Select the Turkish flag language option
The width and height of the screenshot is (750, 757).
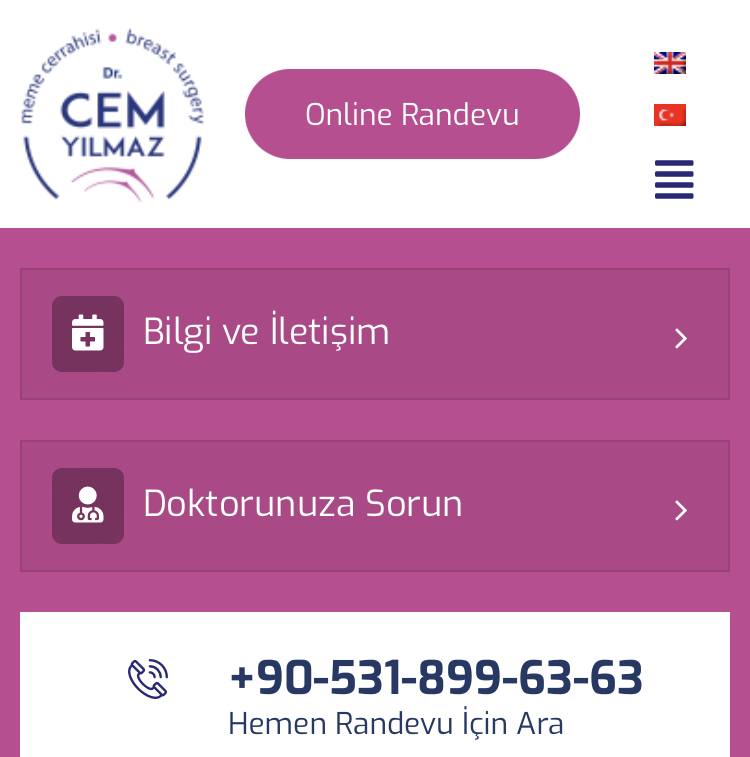pos(669,115)
